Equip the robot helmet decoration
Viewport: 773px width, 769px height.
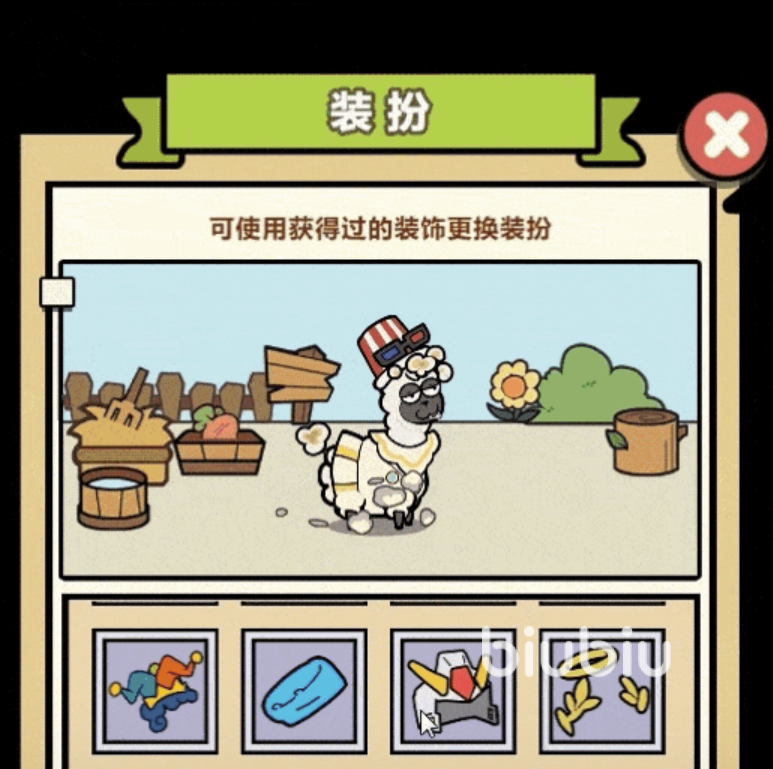pyautogui.click(x=453, y=691)
